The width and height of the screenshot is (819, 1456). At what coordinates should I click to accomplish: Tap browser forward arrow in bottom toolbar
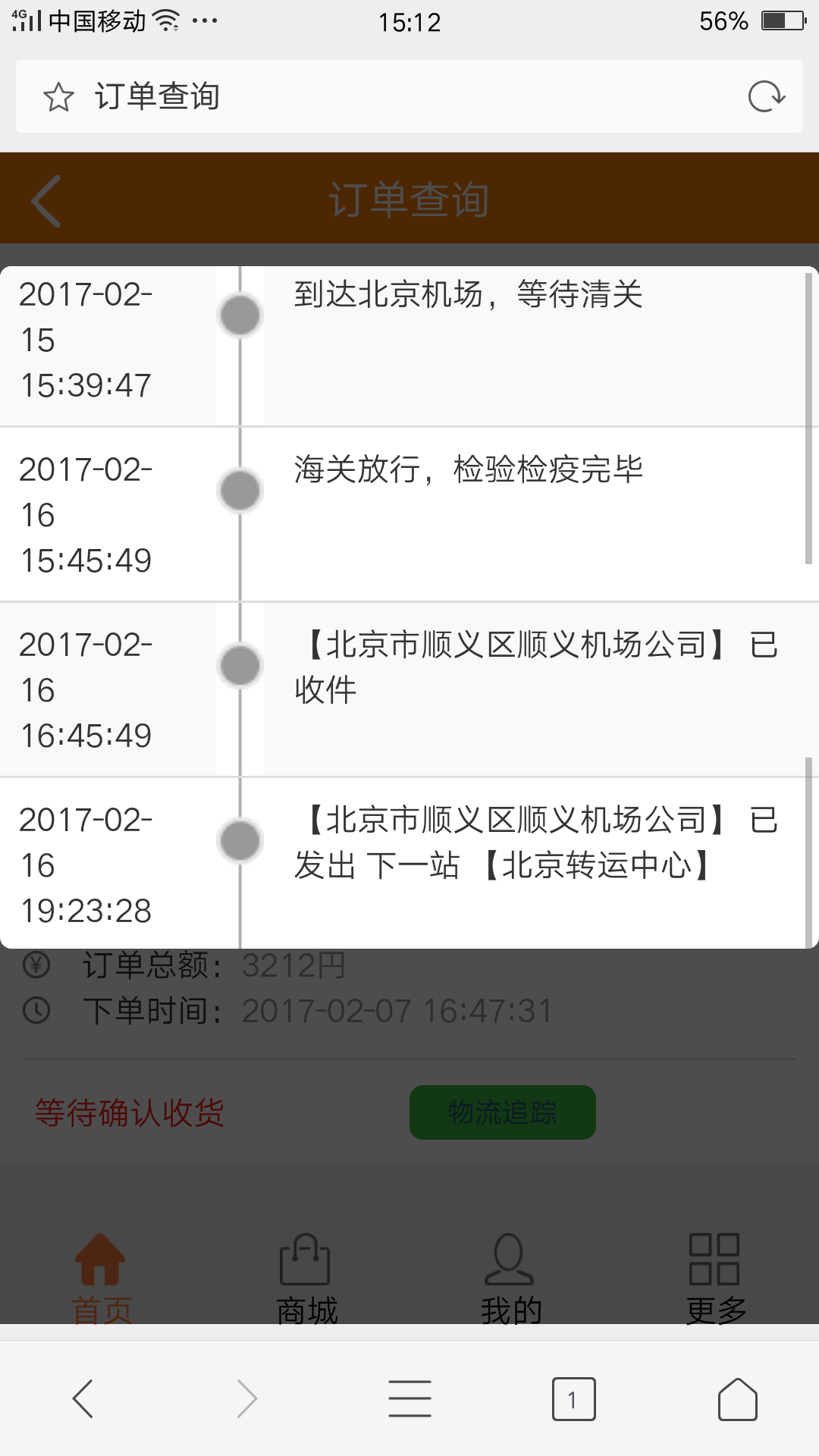(246, 1398)
